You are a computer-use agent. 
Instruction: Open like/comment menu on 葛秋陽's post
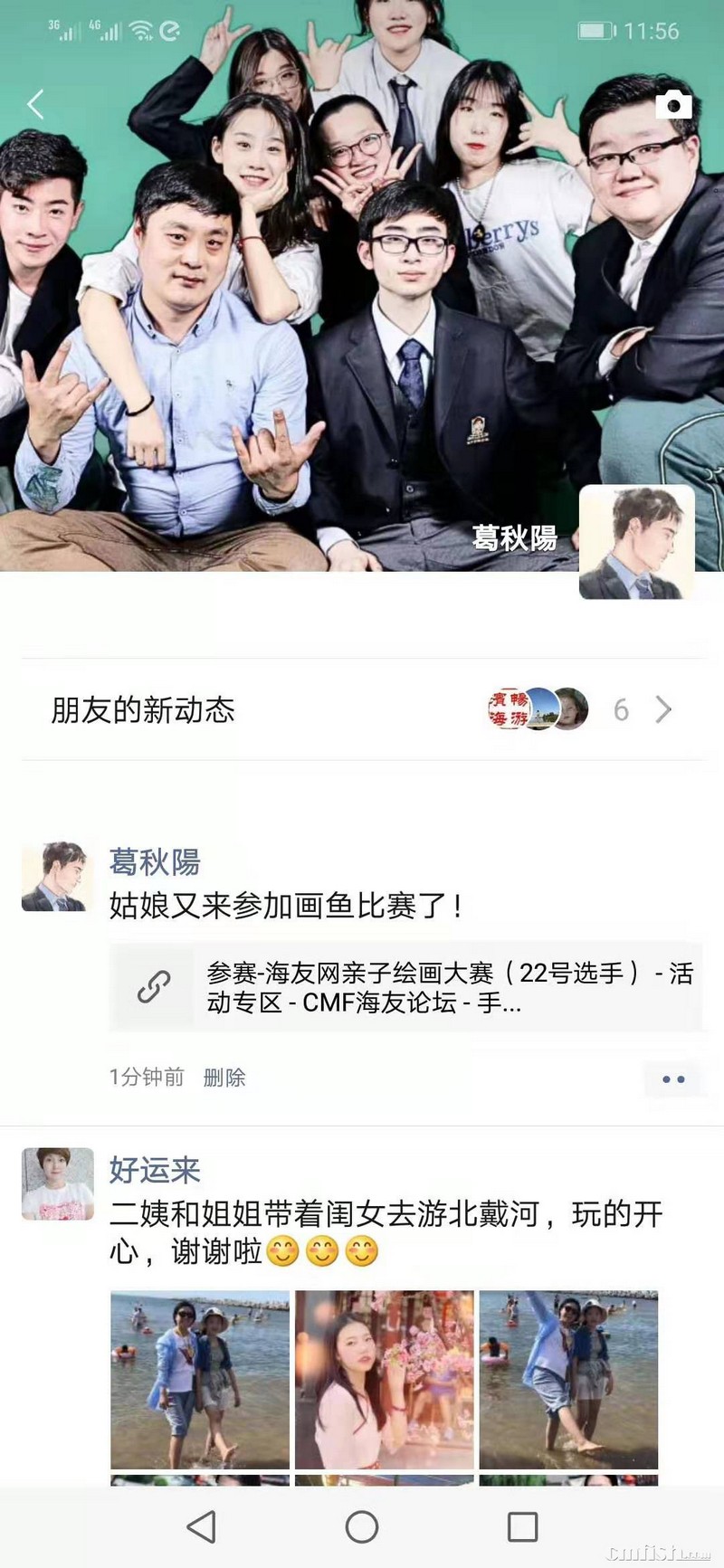(x=673, y=1079)
